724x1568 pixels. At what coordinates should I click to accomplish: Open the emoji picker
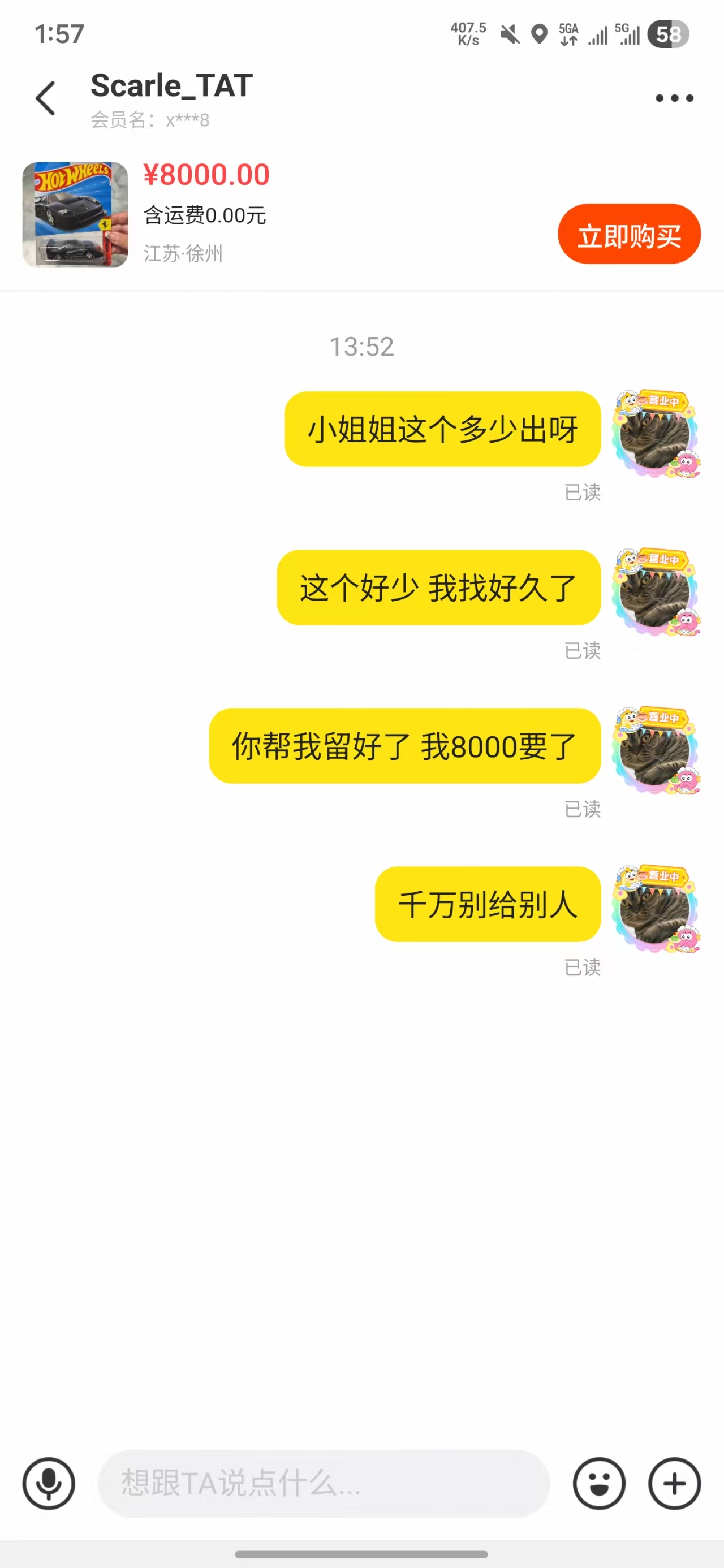[598, 1483]
